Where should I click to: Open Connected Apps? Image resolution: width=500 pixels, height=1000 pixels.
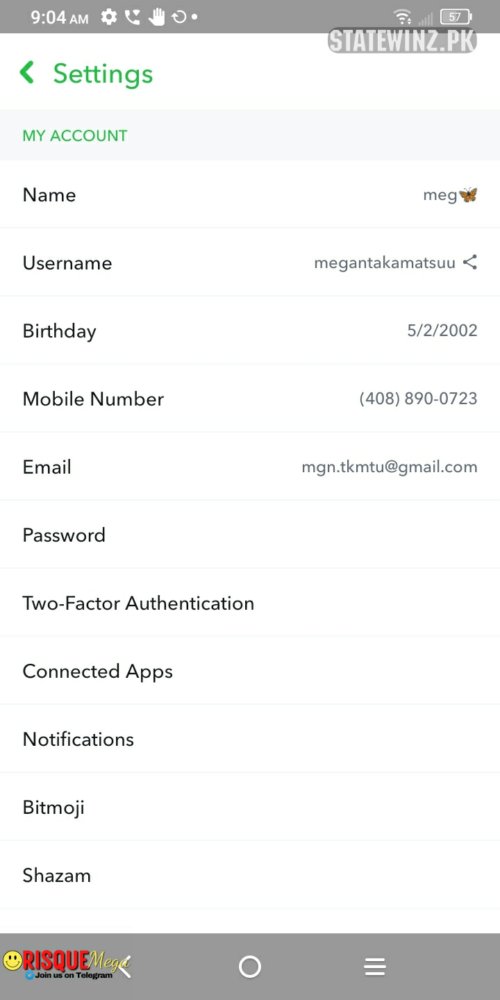tap(250, 671)
